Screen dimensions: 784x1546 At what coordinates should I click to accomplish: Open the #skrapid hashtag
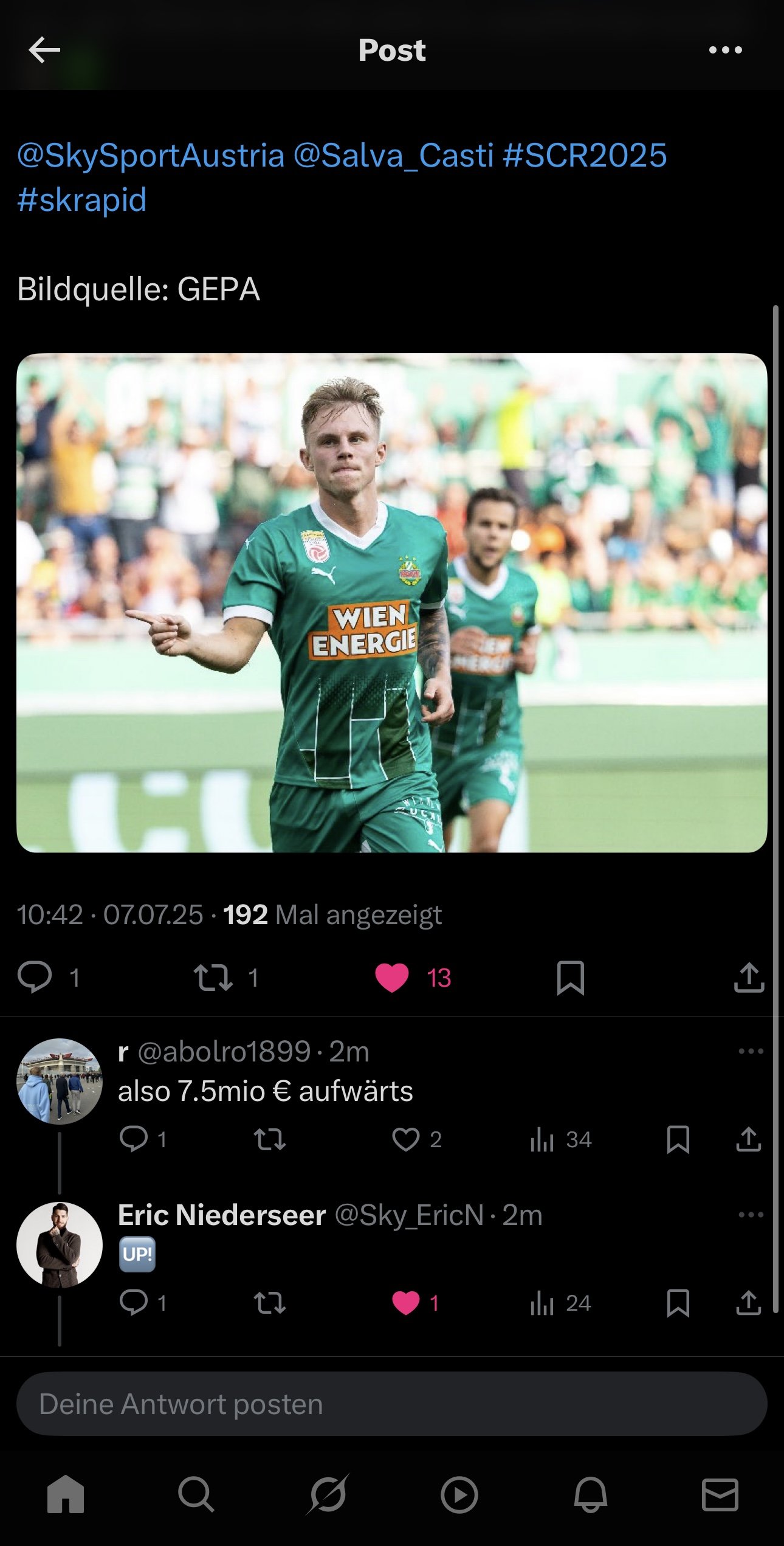(x=82, y=200)
